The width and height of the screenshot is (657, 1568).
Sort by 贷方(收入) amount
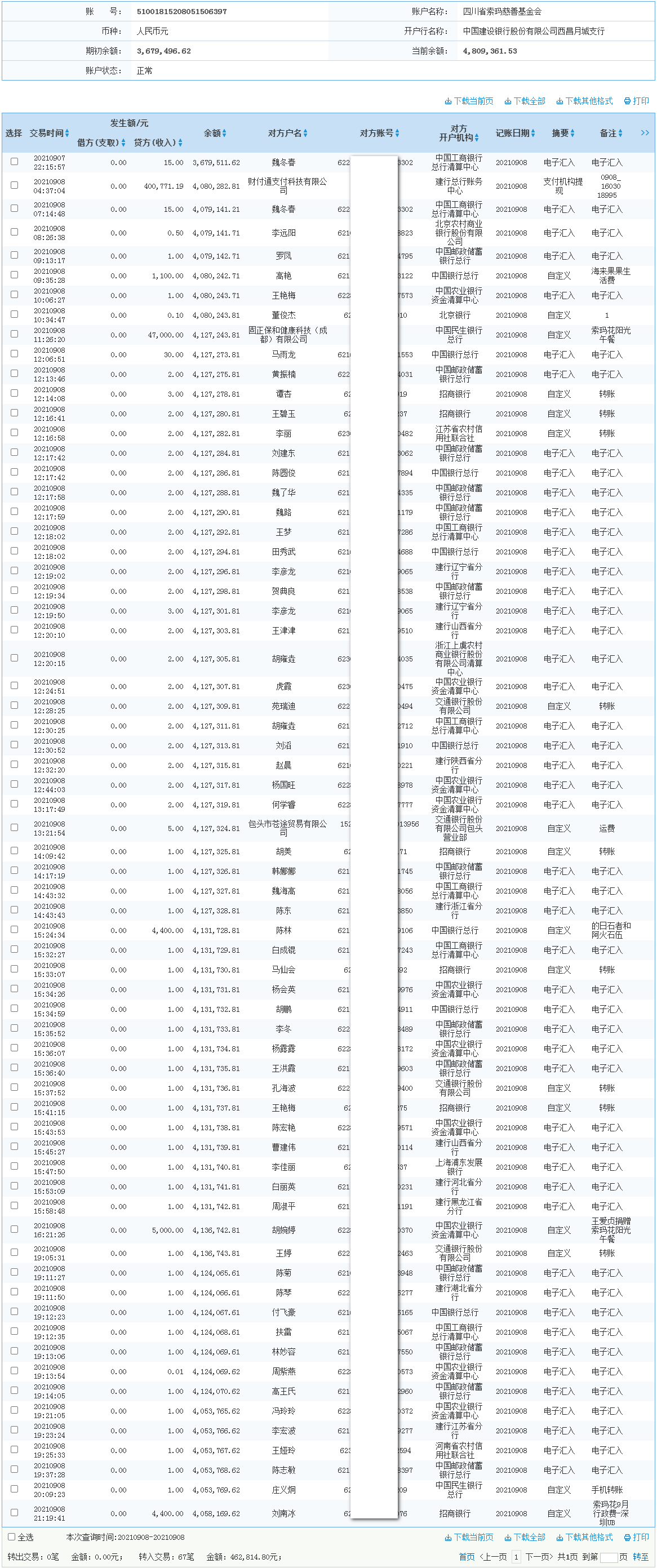tap(158, 143)
